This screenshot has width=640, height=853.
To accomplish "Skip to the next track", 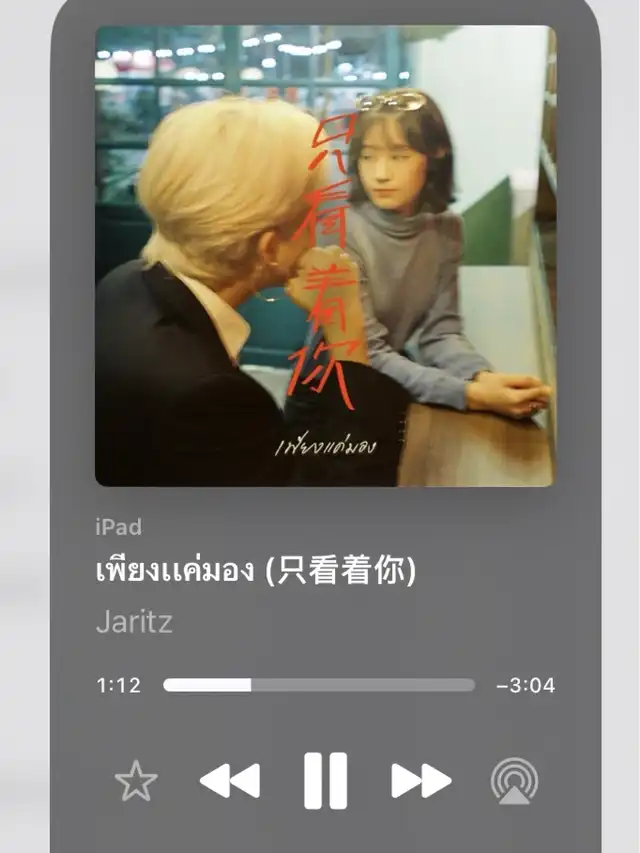I will 421,781.
